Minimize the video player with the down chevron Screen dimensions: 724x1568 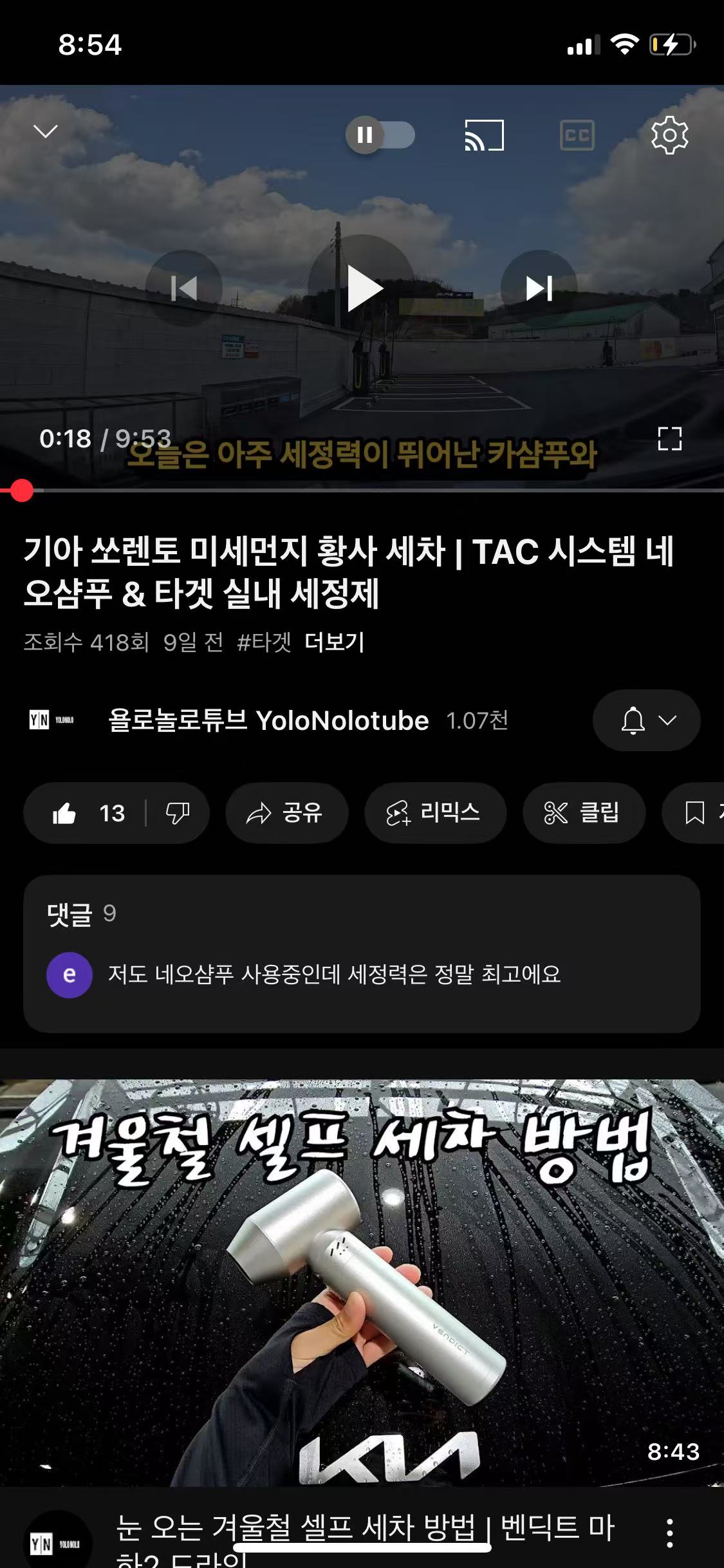tap(45, 132)
